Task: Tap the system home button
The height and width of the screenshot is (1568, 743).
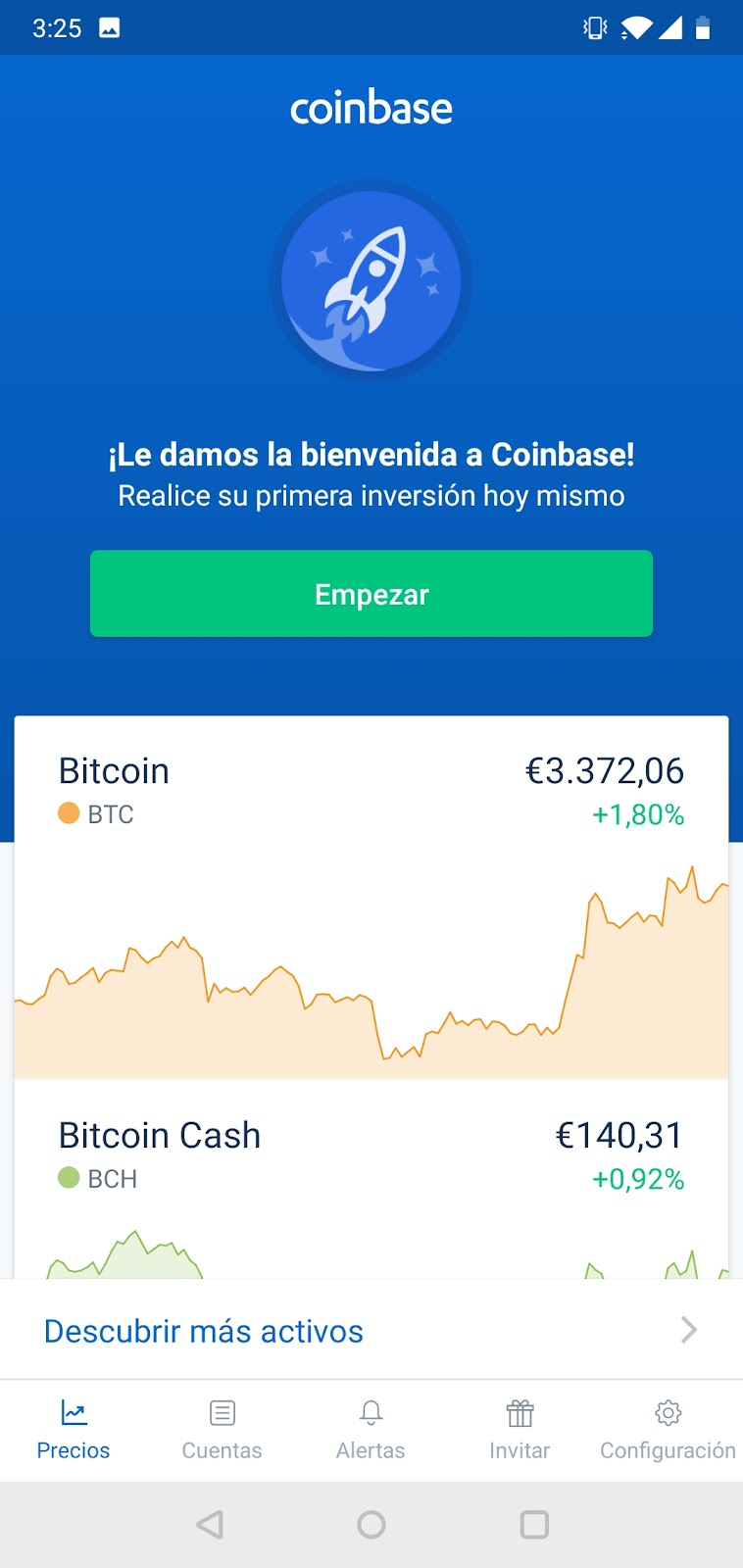Action: point(371,1524)
